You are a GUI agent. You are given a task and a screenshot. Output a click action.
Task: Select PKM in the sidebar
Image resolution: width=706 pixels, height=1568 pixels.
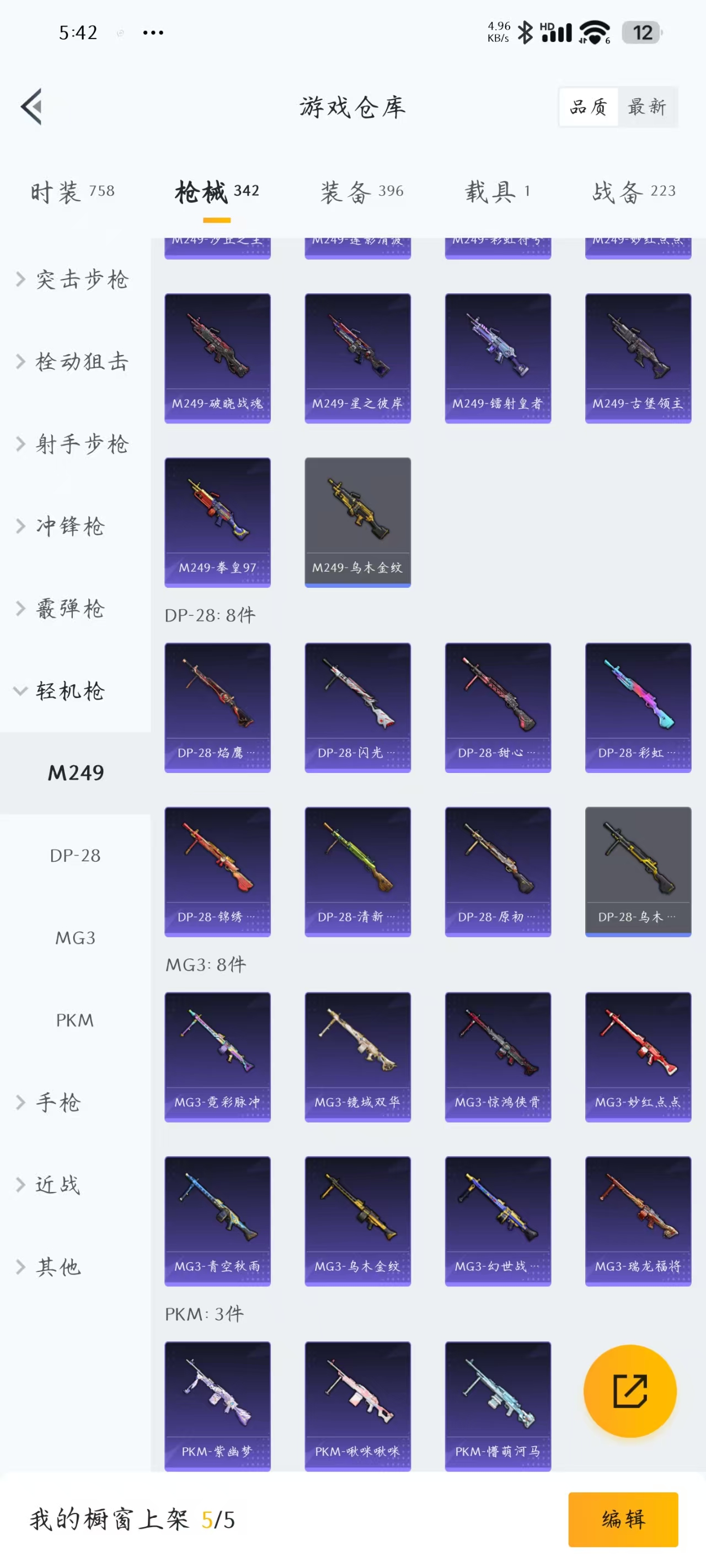point(75,1019)
